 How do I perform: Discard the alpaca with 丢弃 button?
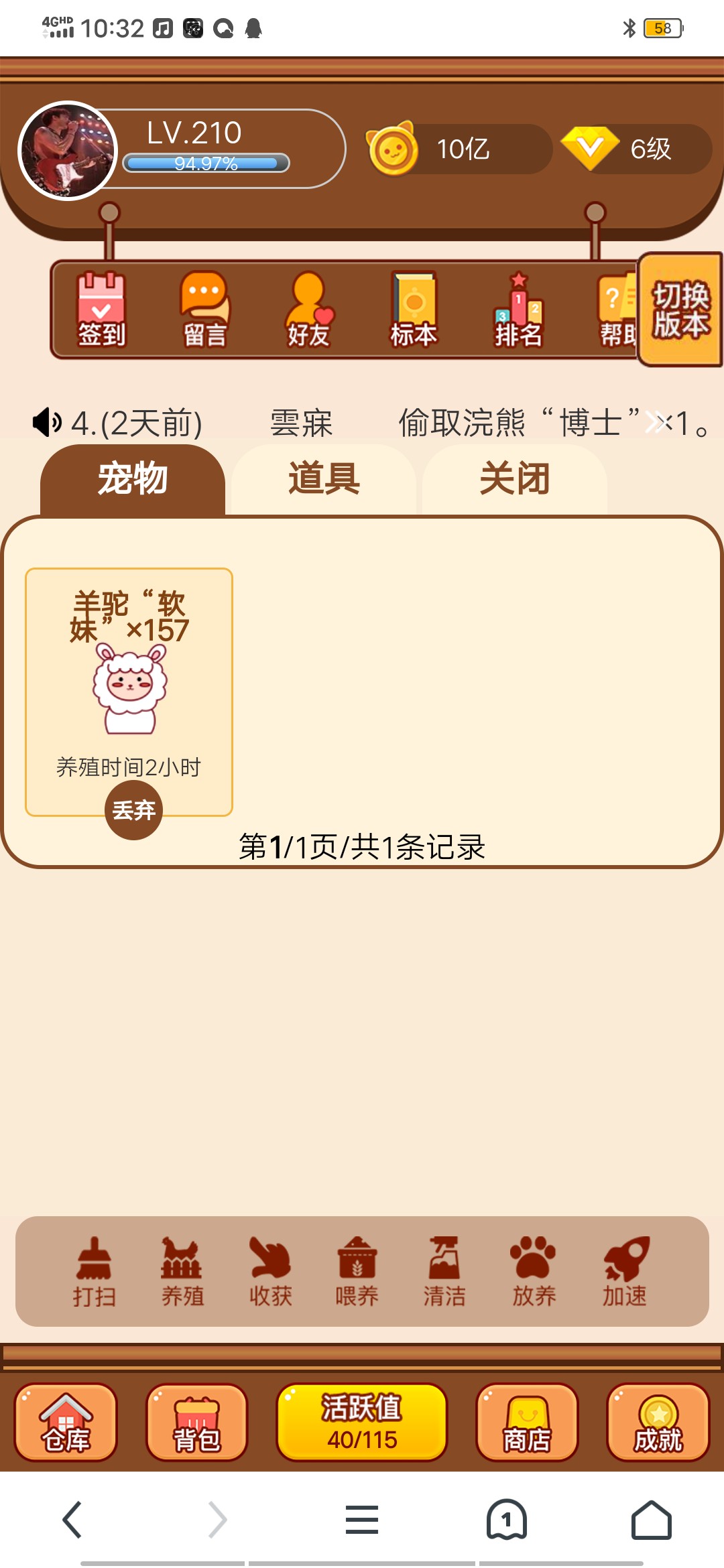tap(133, 810)
